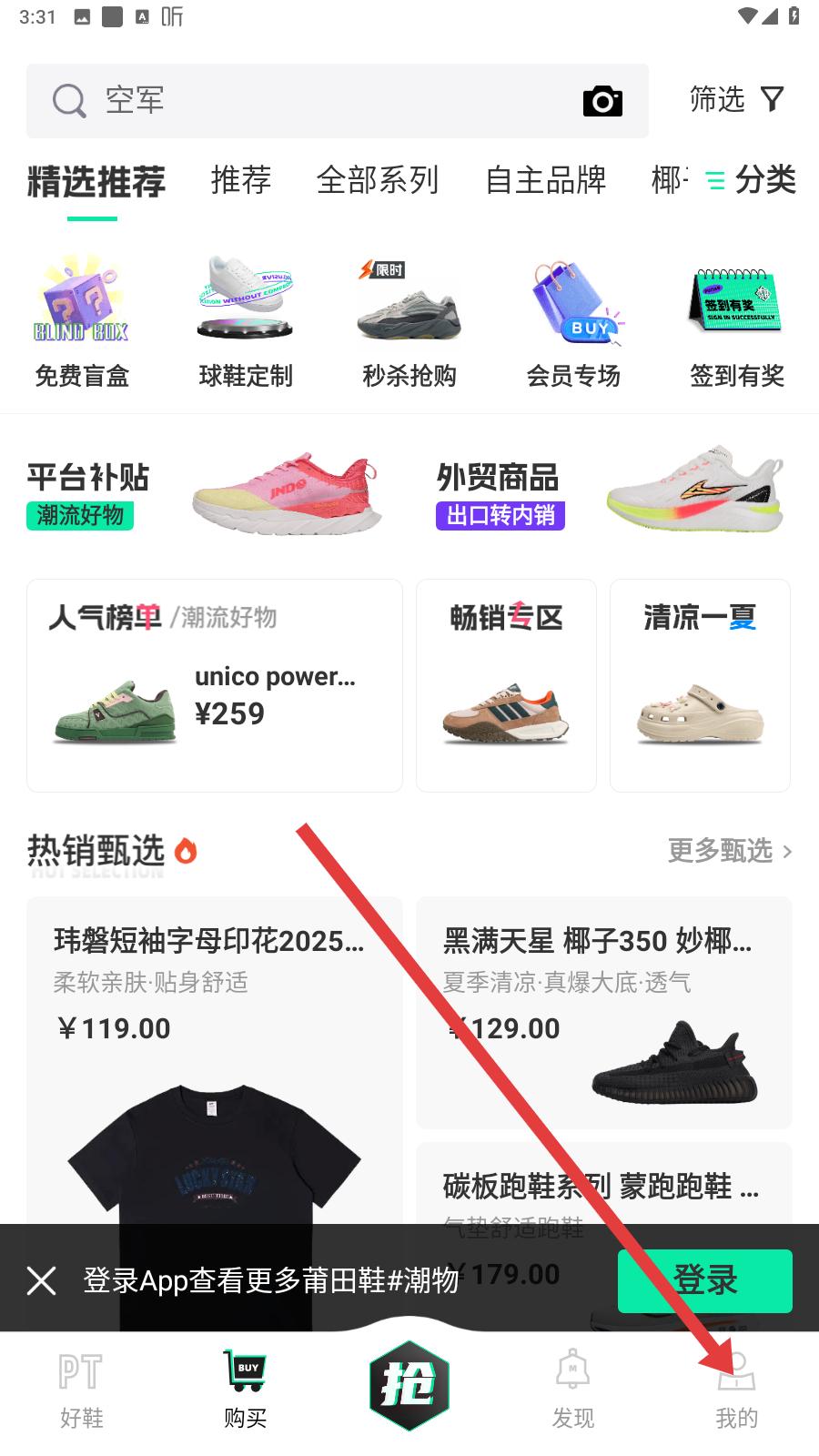819x1456 pixels.
Task: Open 秒杀抢购 flash sale
Action: click(409, 322)
